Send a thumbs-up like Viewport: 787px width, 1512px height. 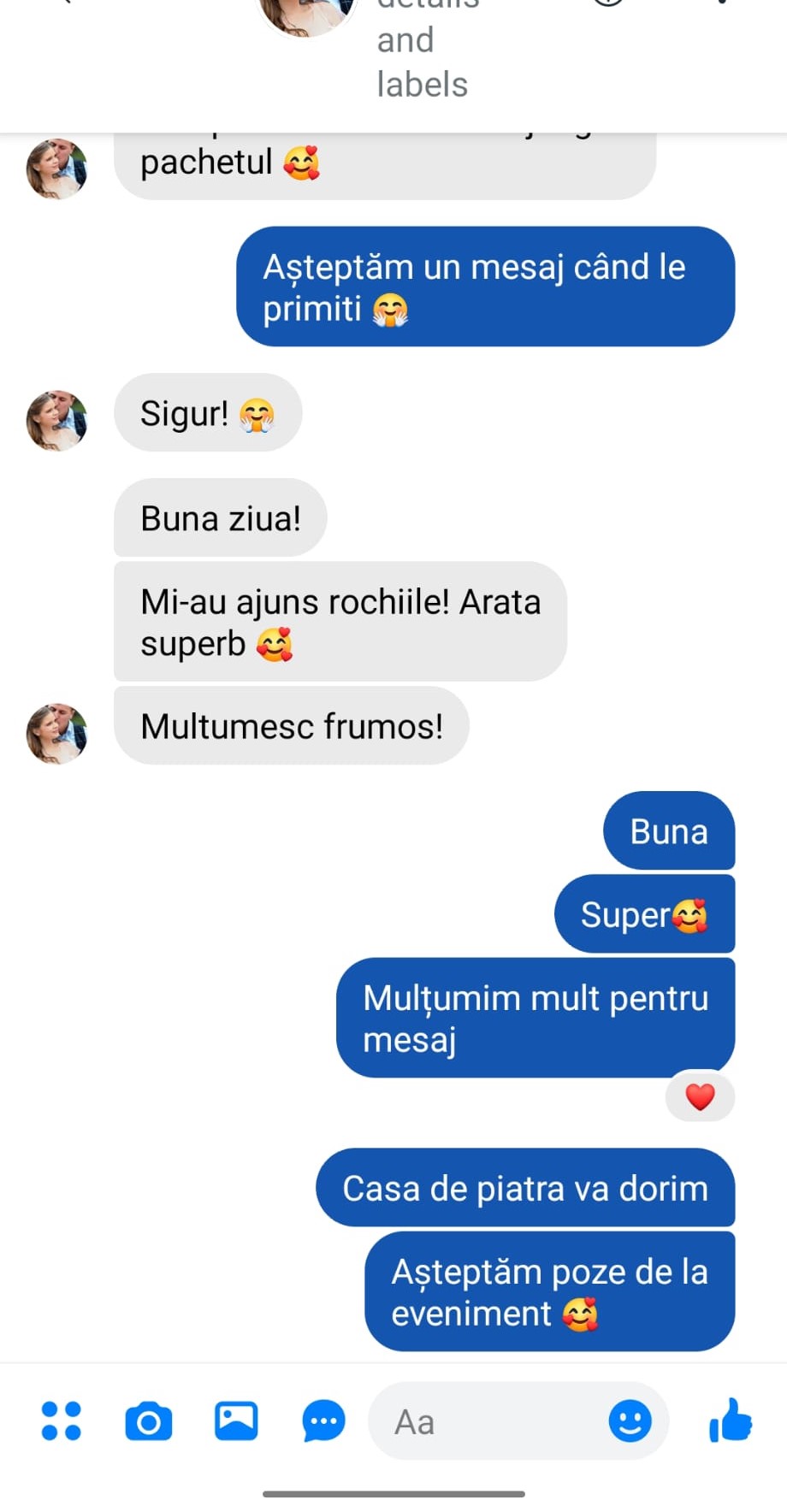(x=731, y=1421)
